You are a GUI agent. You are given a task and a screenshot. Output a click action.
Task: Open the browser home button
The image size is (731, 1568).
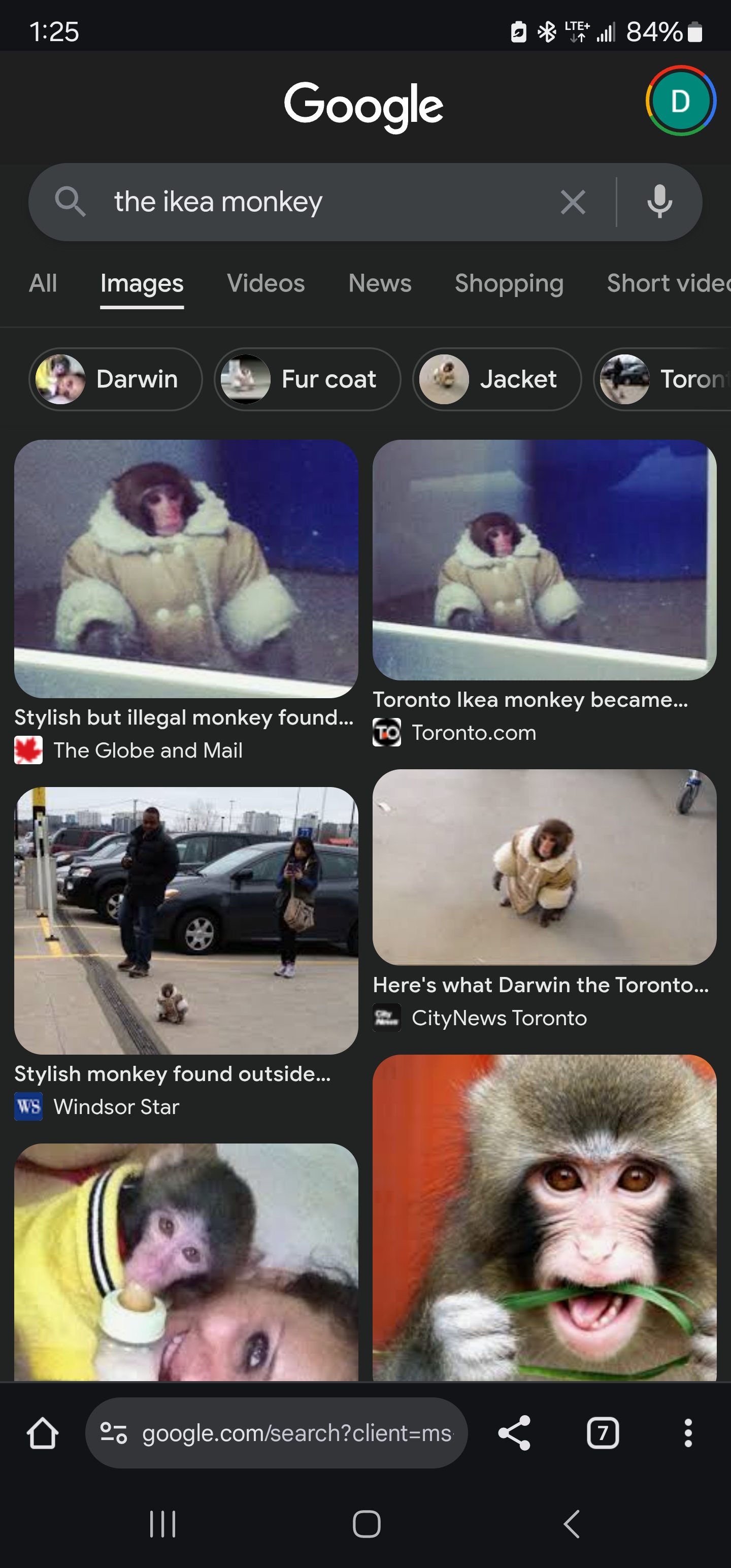(x=43, y=1433)
